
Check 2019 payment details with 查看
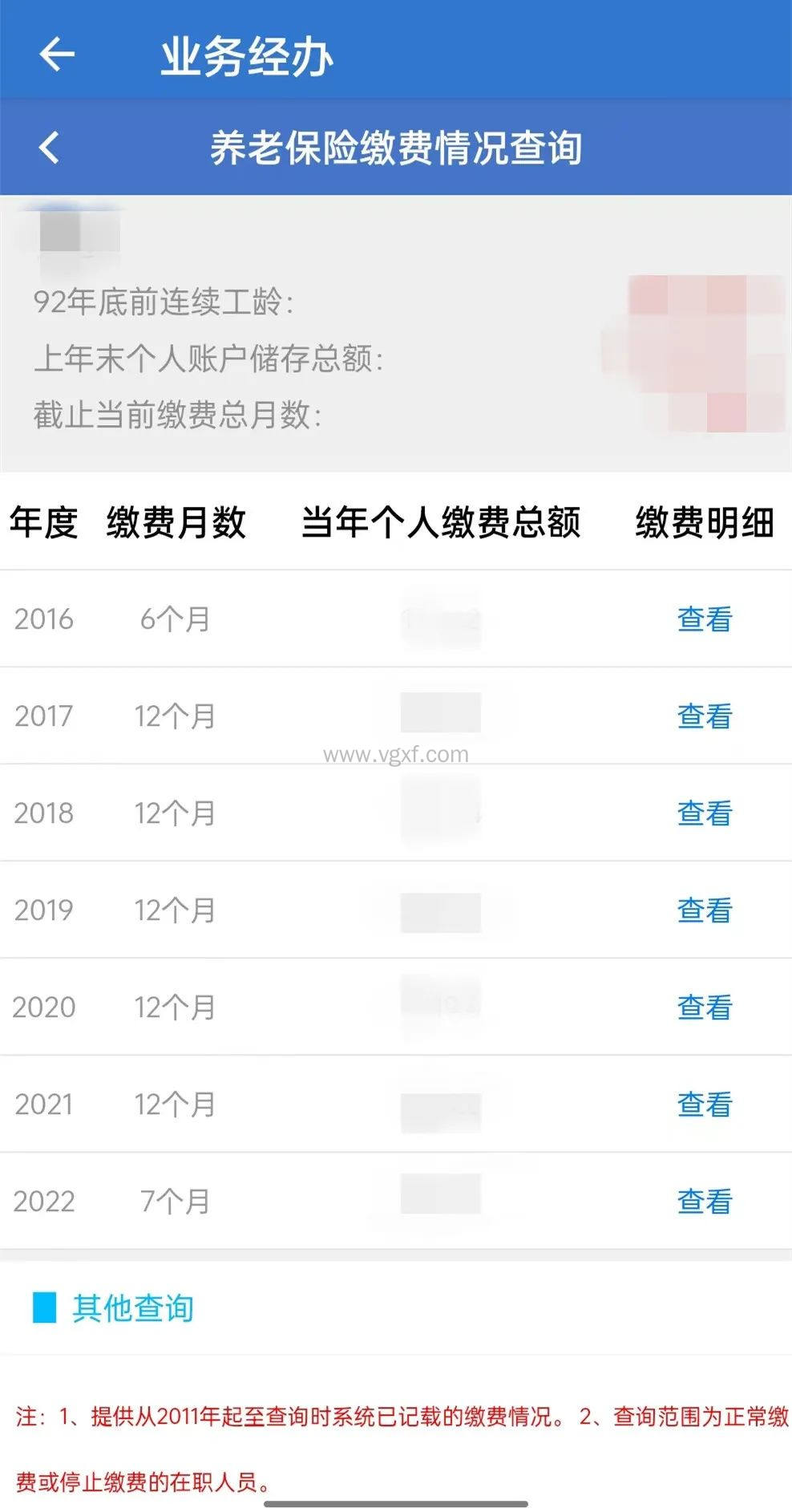704,910
